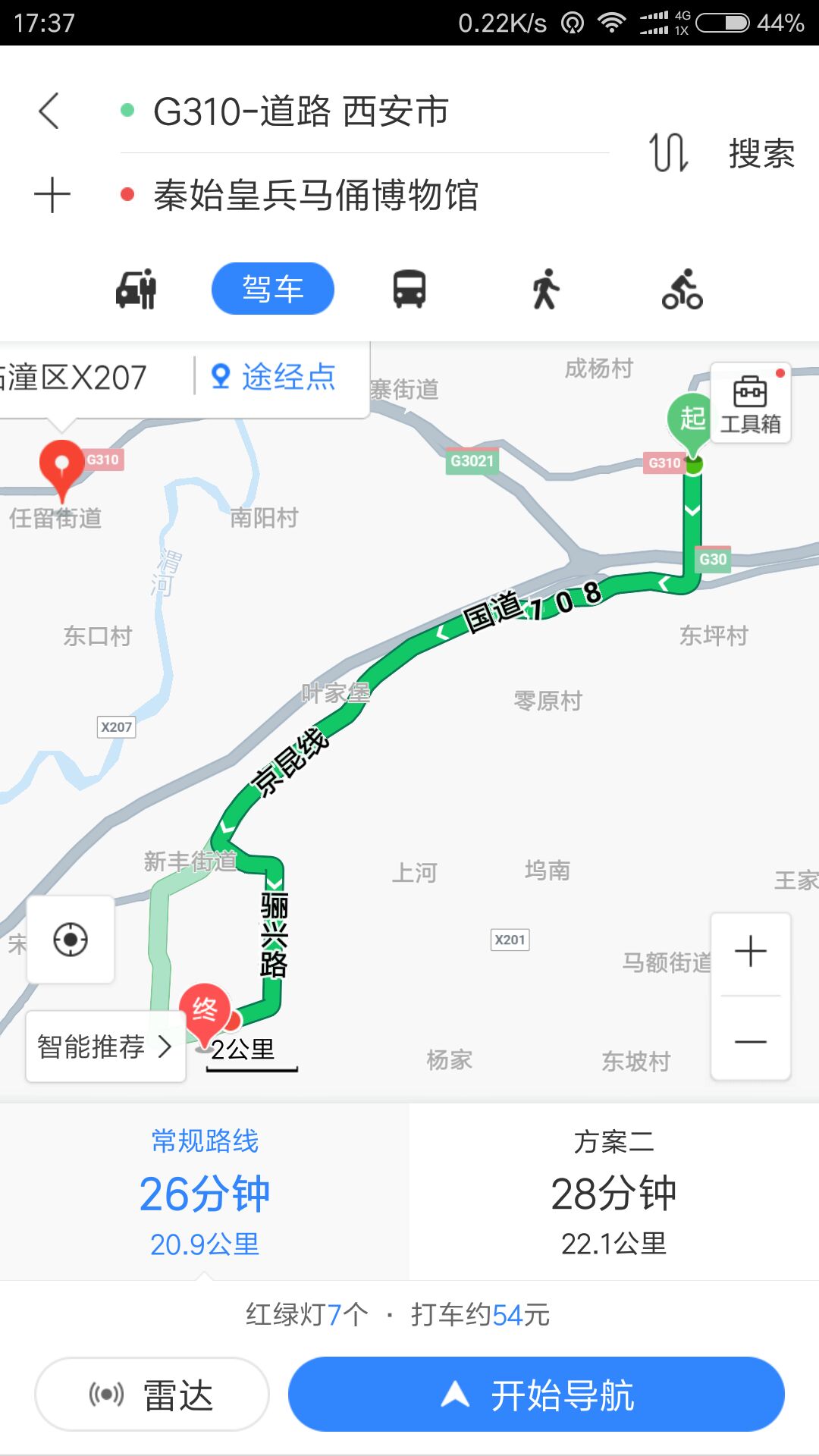The image size is (819, 1456).
Task: Choose the 常规路线 26分钟 route
Action: (205, 1191)
